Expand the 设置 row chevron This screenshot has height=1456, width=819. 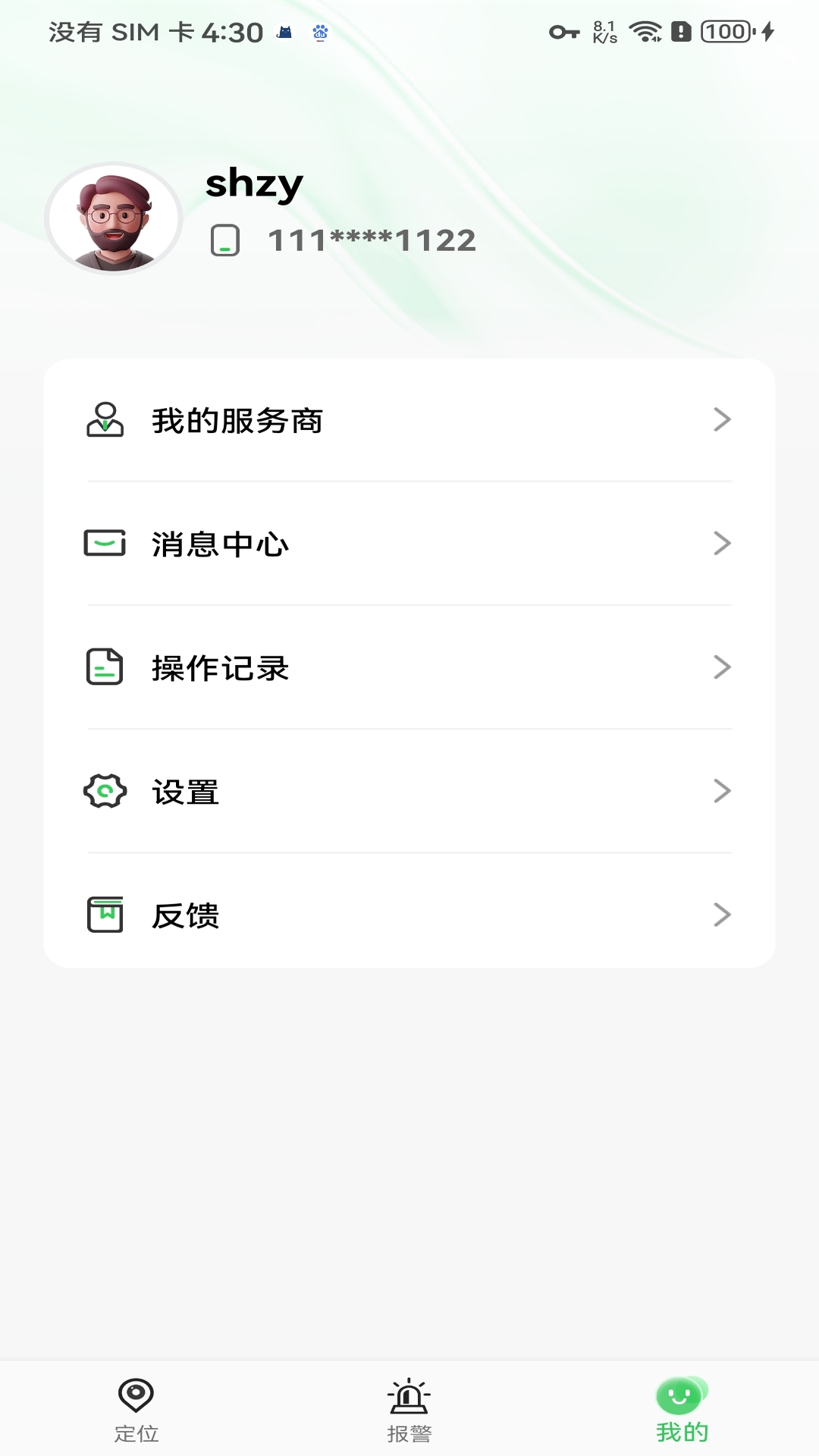tap(723, 792)
